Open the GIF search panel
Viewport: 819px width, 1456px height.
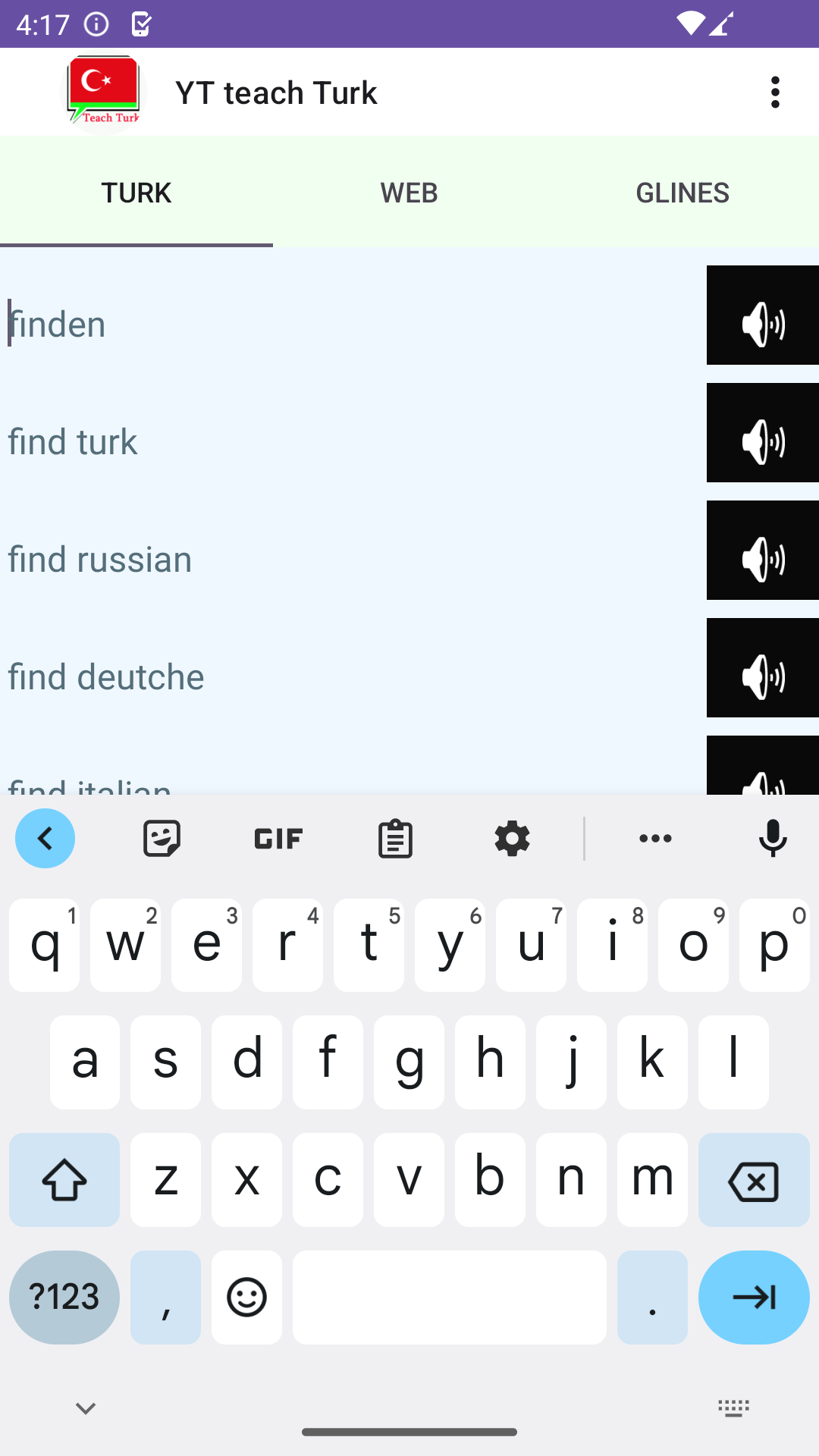tap(278, 838)
